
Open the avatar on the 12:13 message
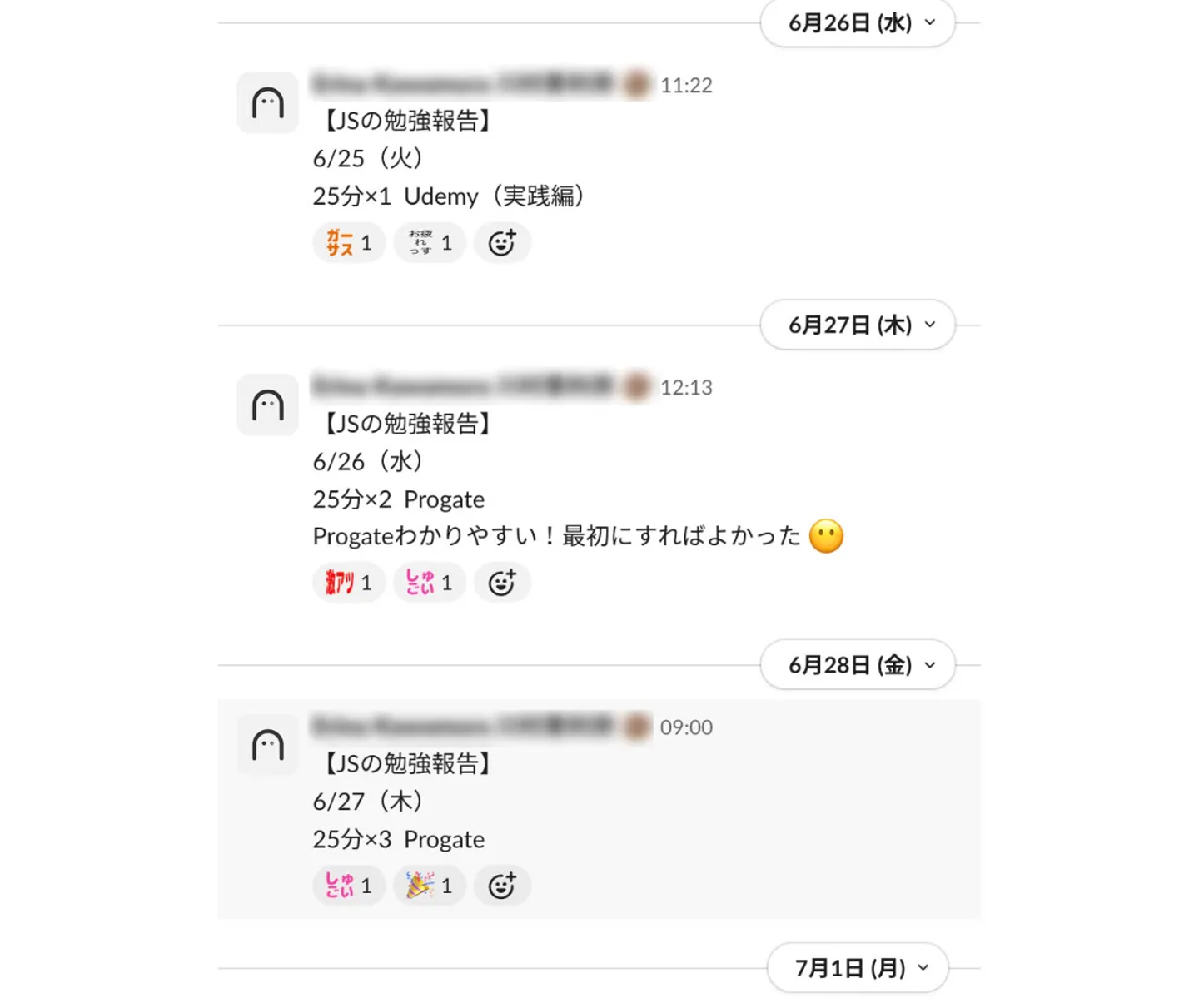[267, 405]
